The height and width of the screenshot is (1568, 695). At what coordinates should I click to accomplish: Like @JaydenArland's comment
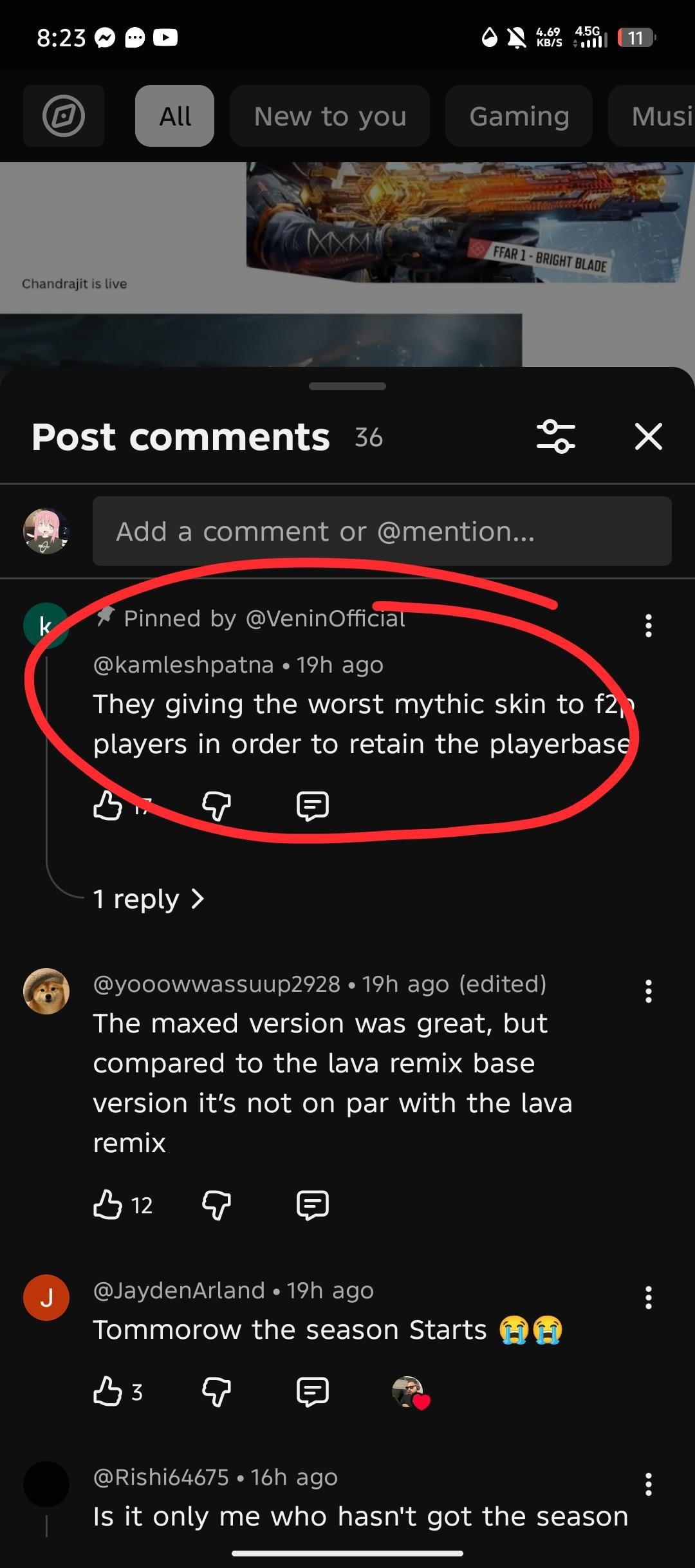[107, 1392]
